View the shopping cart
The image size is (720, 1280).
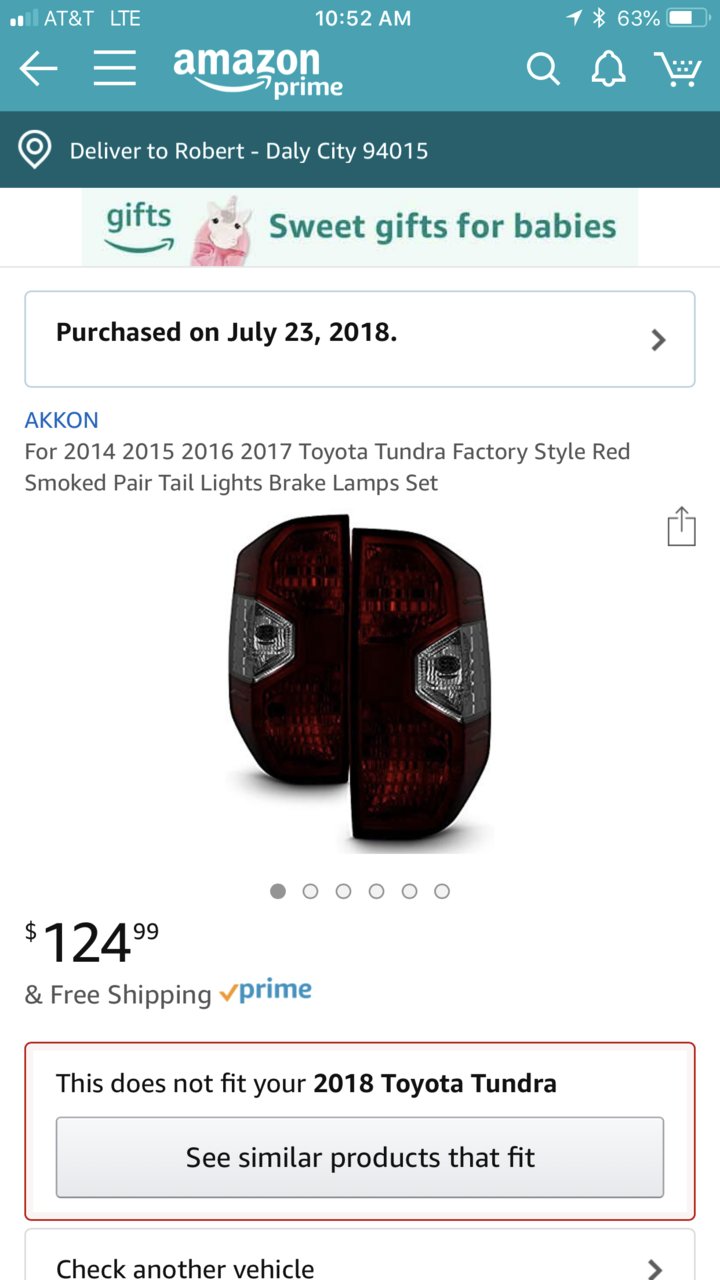click(x=677, y=69)
